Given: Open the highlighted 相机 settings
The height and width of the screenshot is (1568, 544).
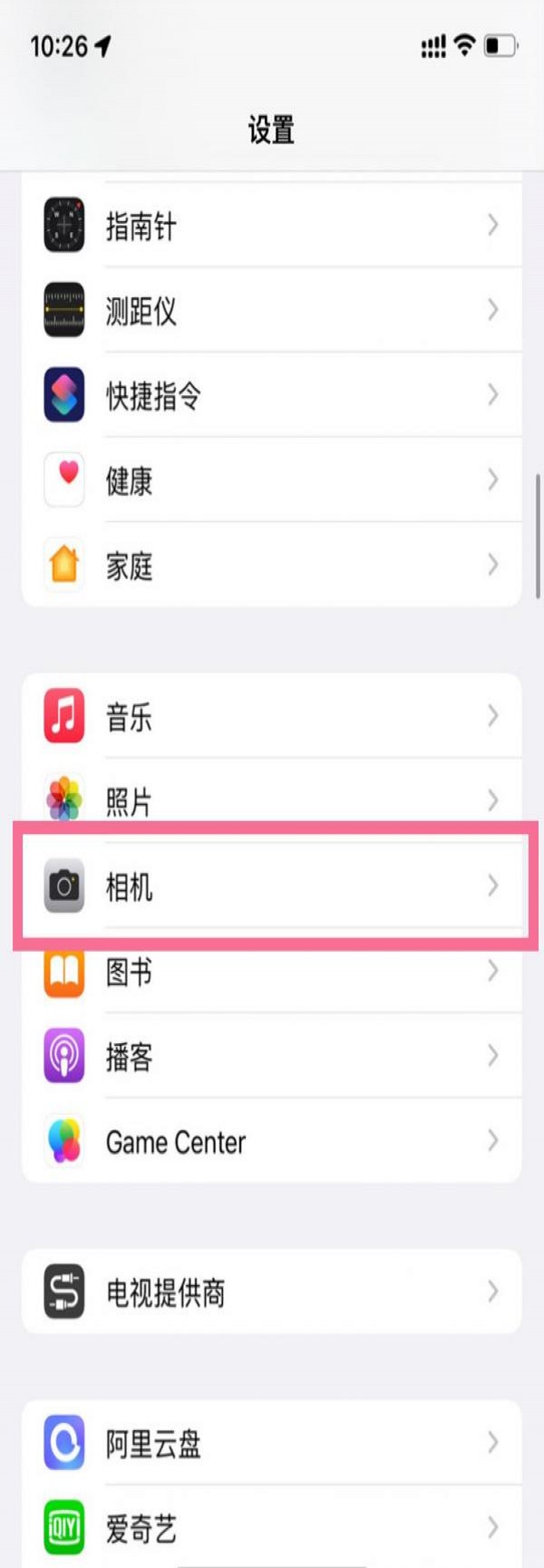Looking at the screenshot, I should [272, 886].
